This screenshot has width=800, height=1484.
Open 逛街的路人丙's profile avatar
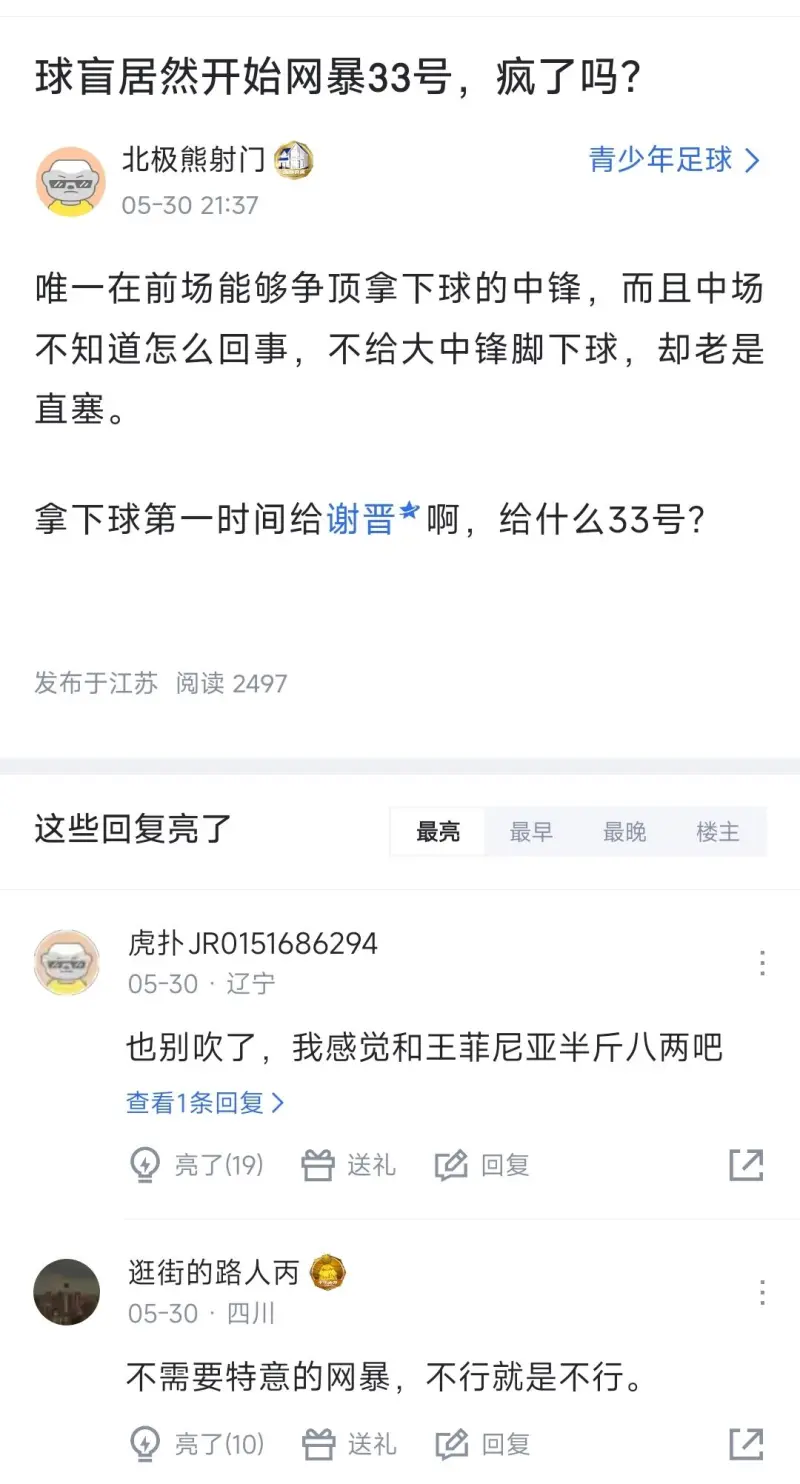coord(67,1292)
